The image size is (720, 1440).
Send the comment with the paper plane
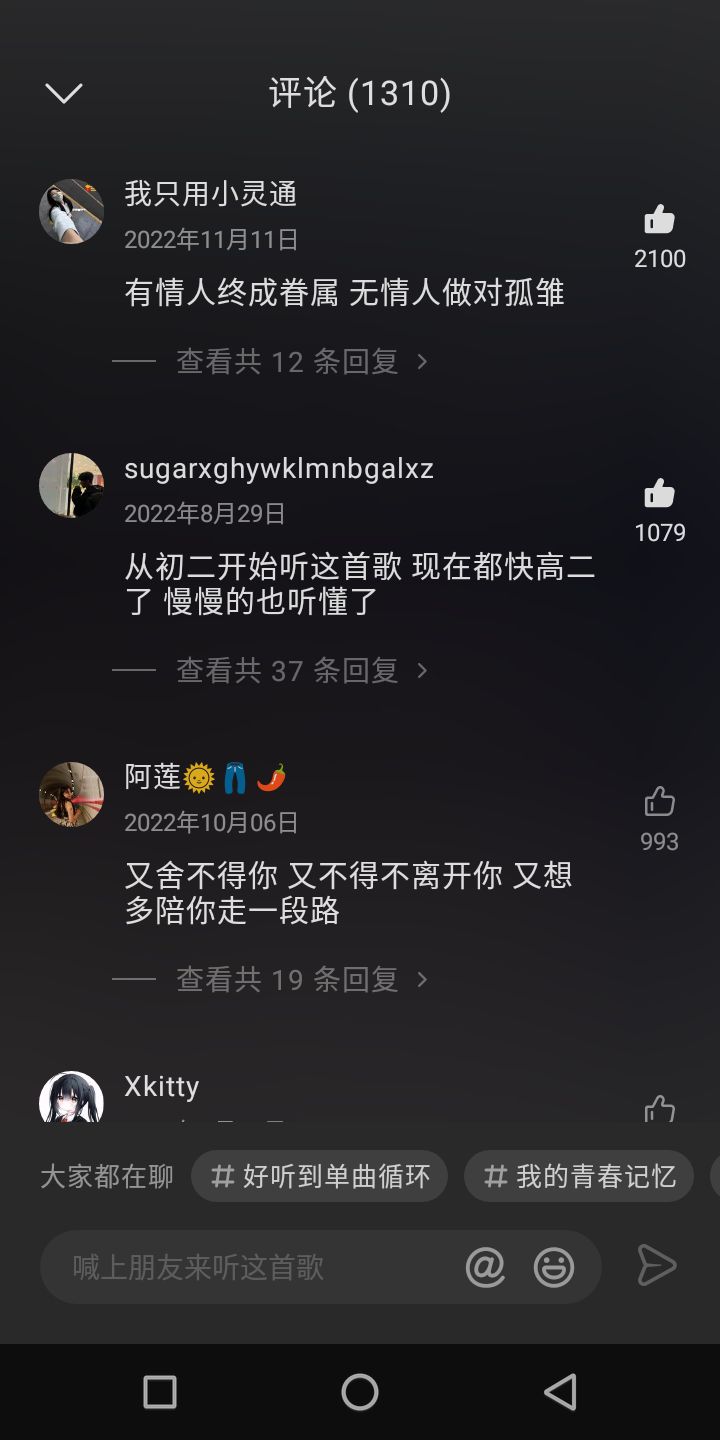click(657, 1266)
